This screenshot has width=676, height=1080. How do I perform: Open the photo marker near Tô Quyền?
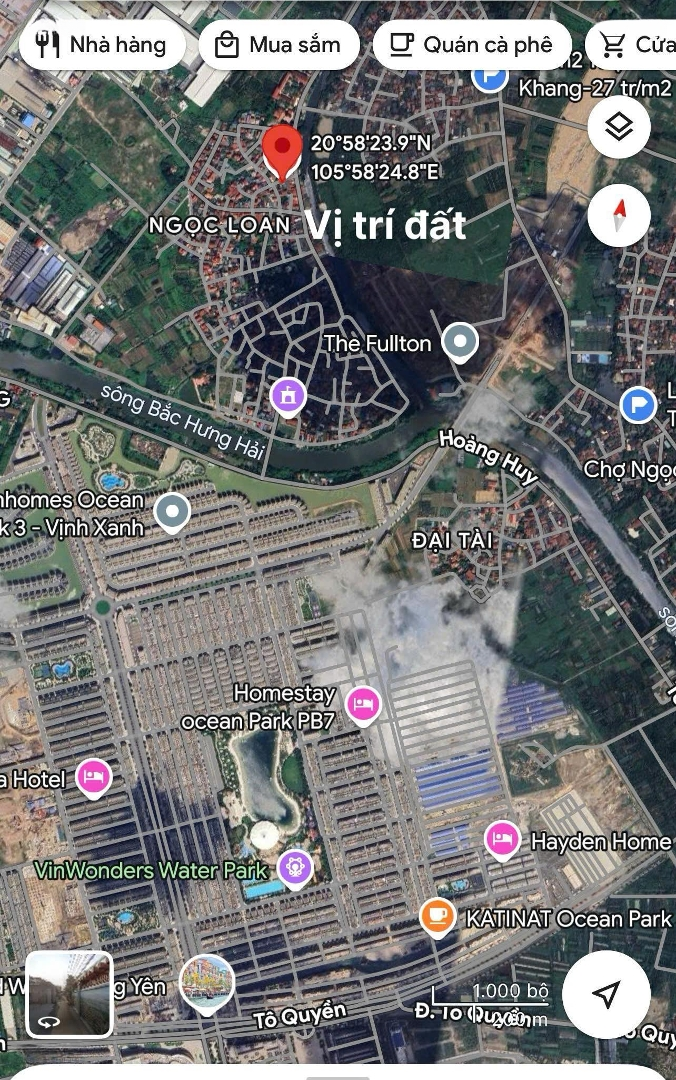coord(208,983)
